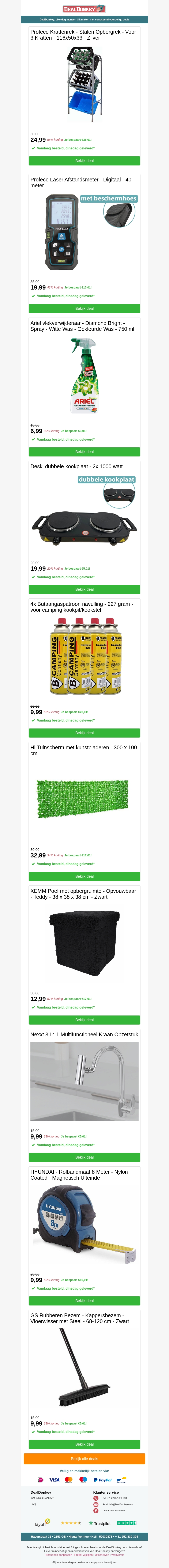
Task: View deal for Profeco Krattenrek
Action: pyautogui.click(x=84, y=161)
